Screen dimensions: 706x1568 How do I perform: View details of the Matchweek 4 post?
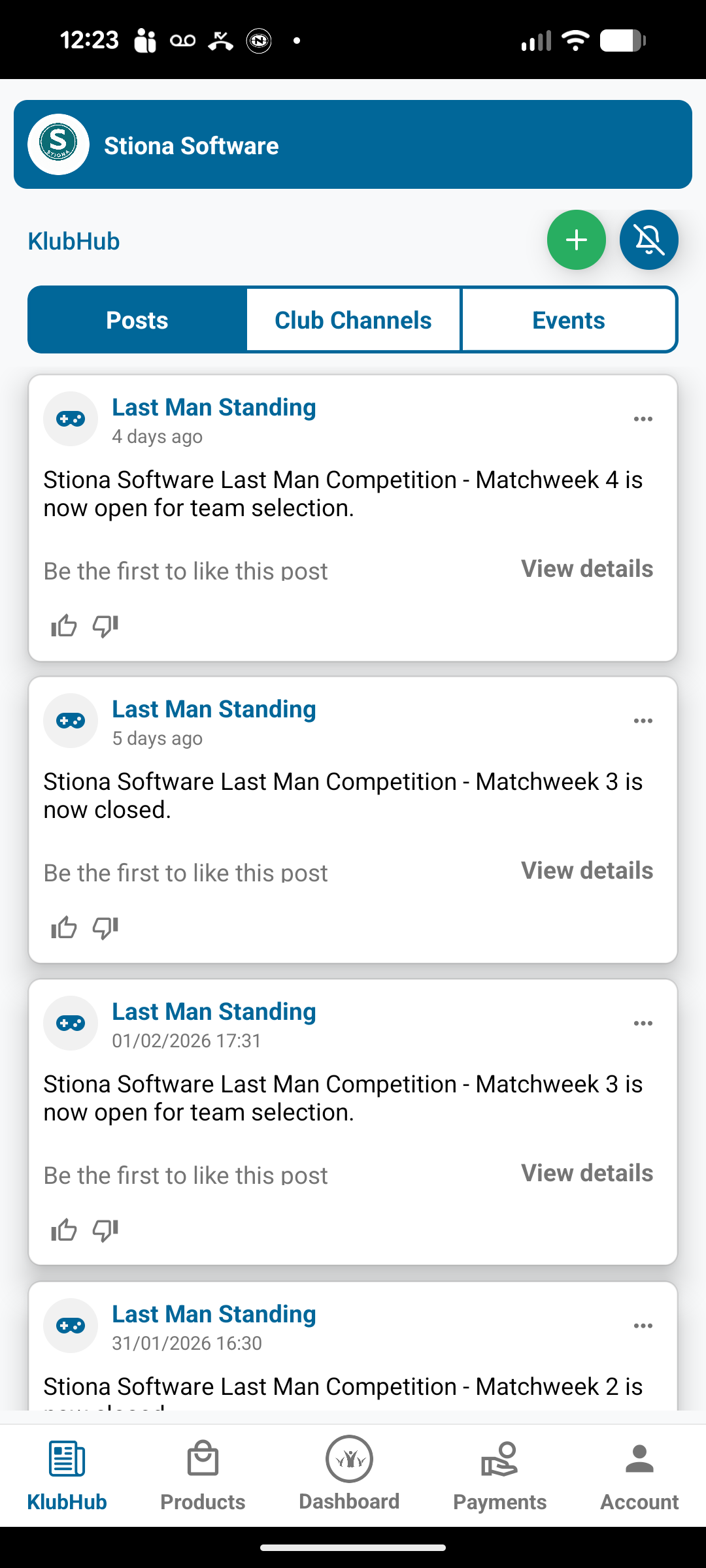[586, 568]
